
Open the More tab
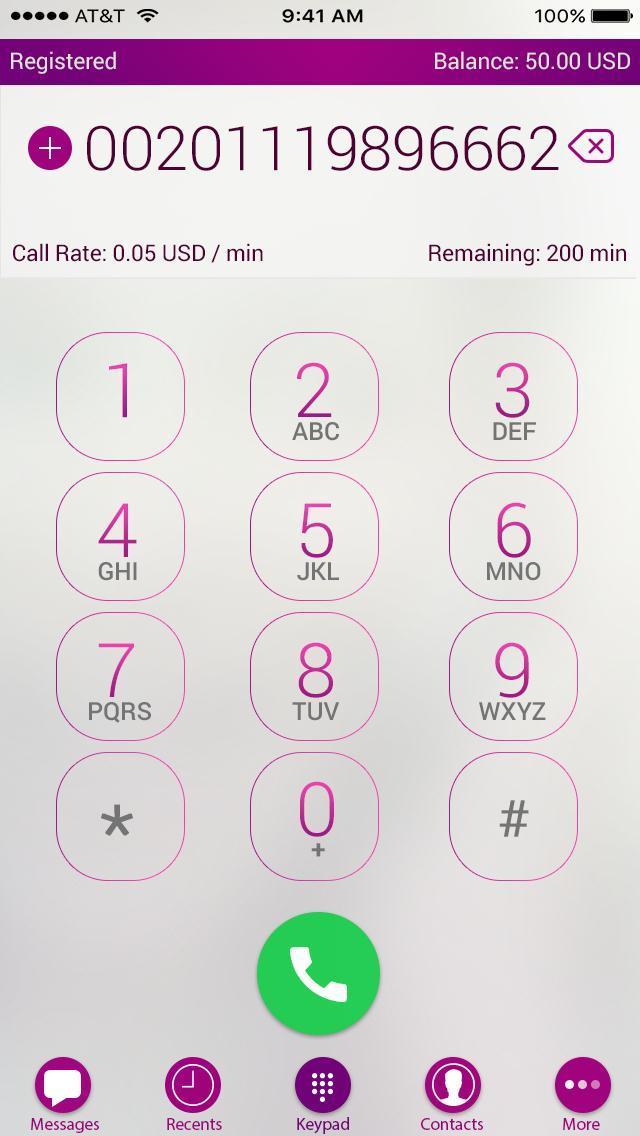tap(582, 1094)
